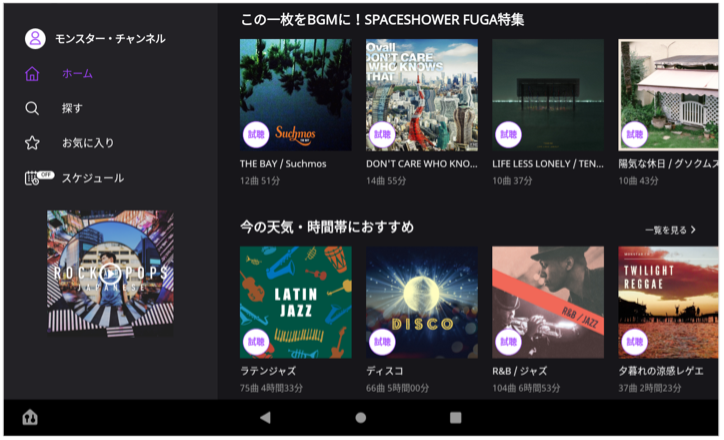
Task: Open the モンスター・チャンネル account profile
Action: [x=96, y=38]
